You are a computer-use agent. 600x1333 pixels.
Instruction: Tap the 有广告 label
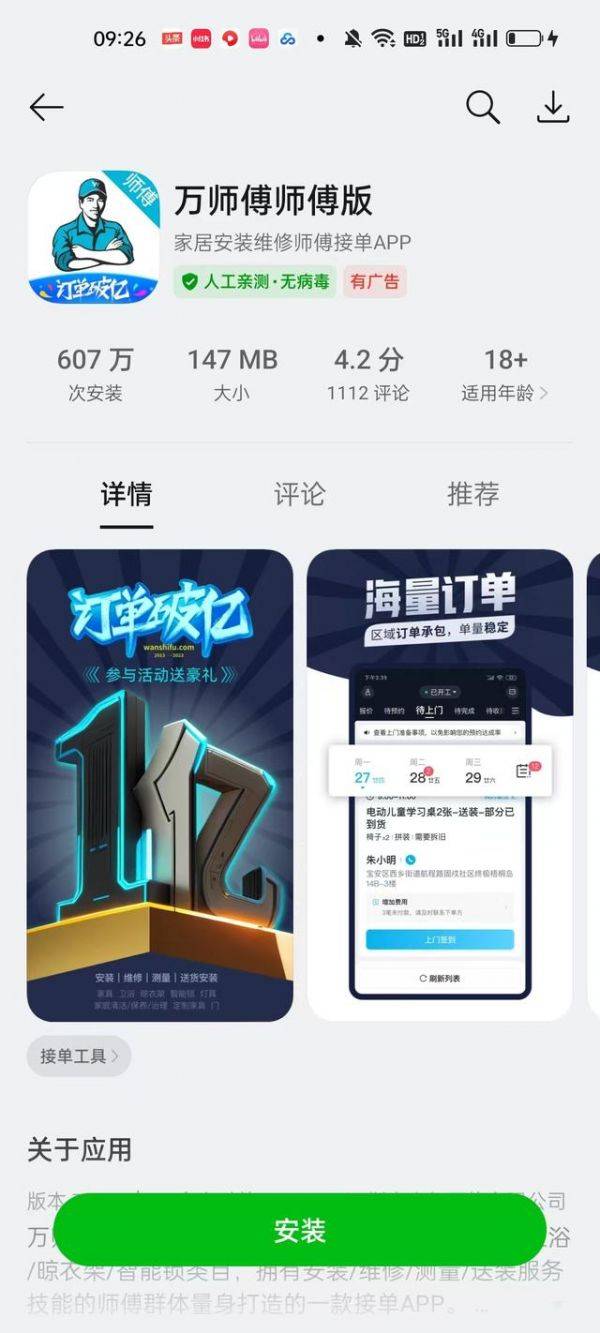coord(374,282)
